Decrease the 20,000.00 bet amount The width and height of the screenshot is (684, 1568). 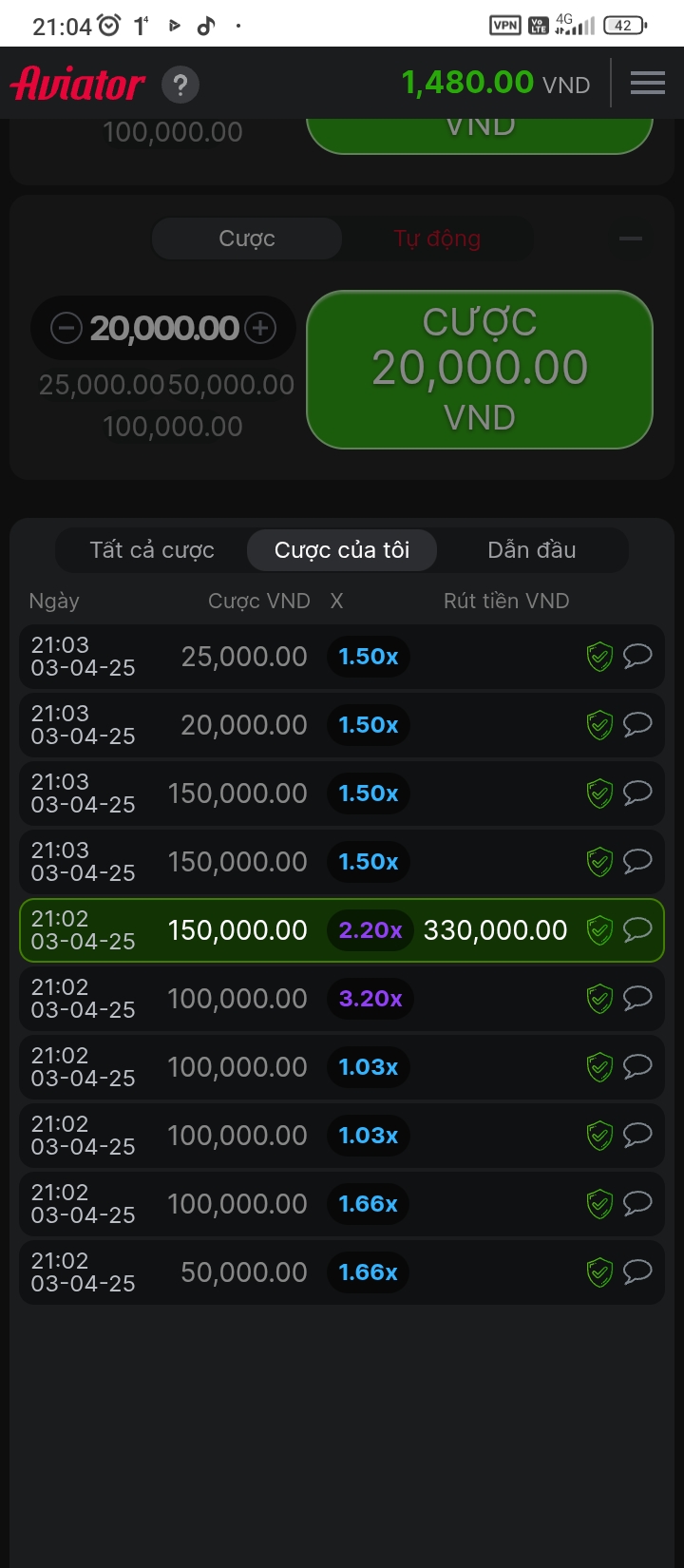click(66, 329)
